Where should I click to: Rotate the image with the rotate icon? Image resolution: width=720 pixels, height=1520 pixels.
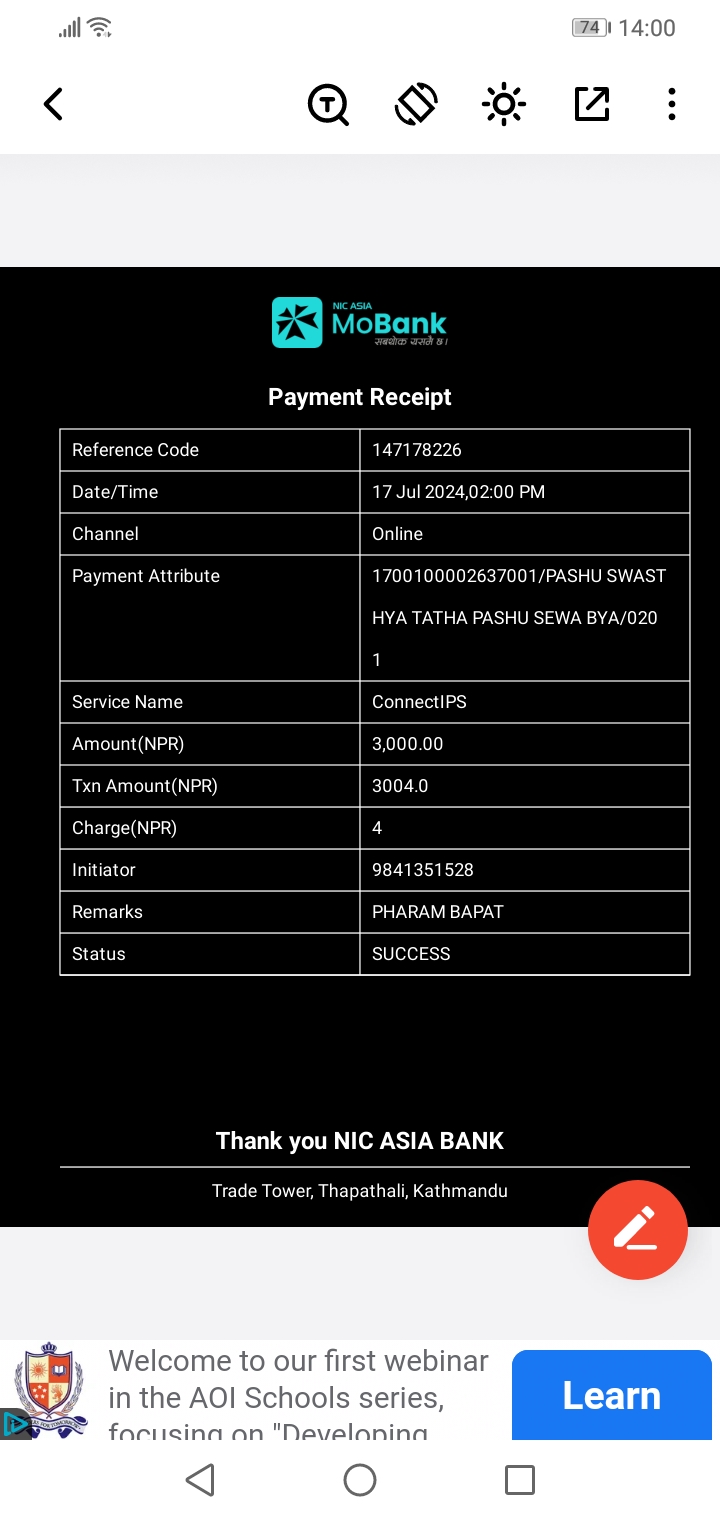tap(416, 104)
